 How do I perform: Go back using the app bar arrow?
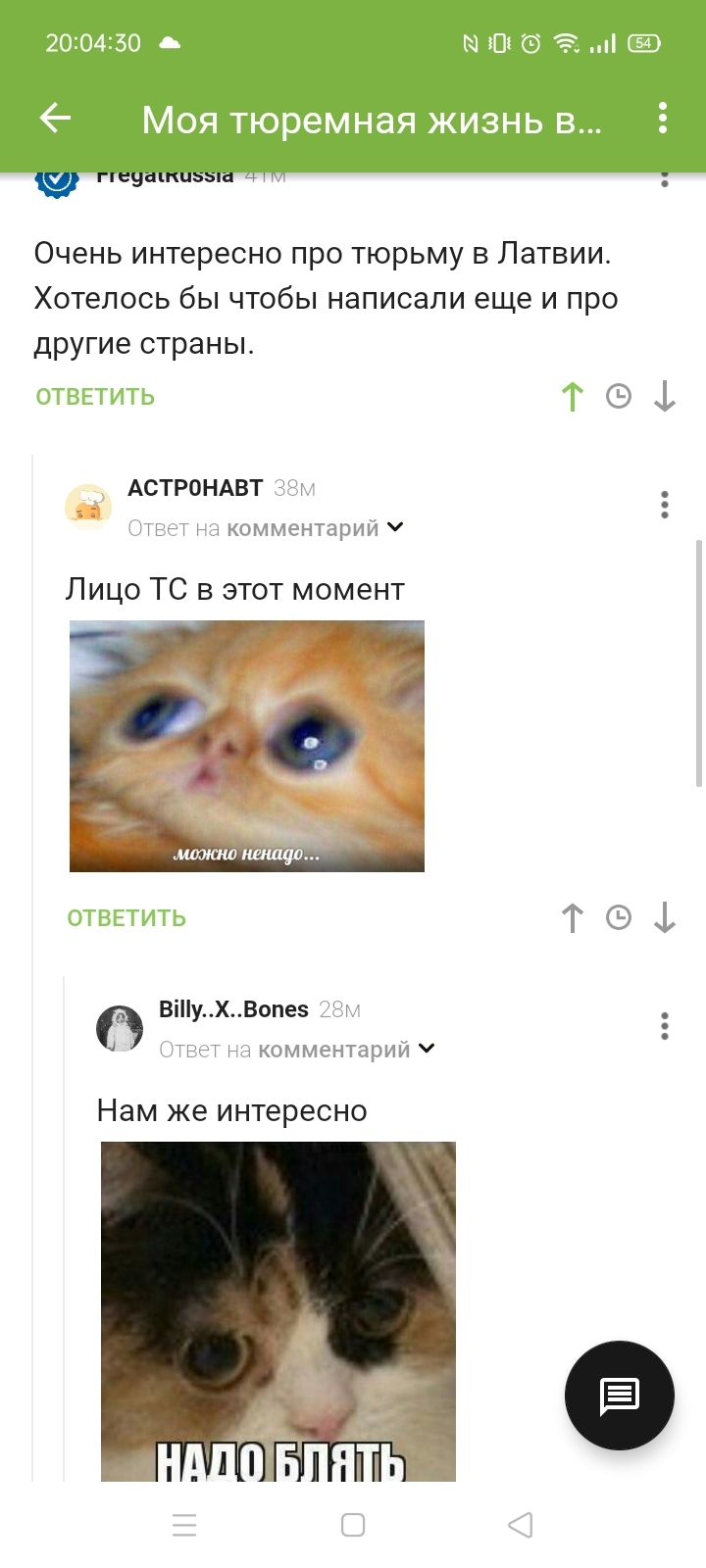coord(56,119)
